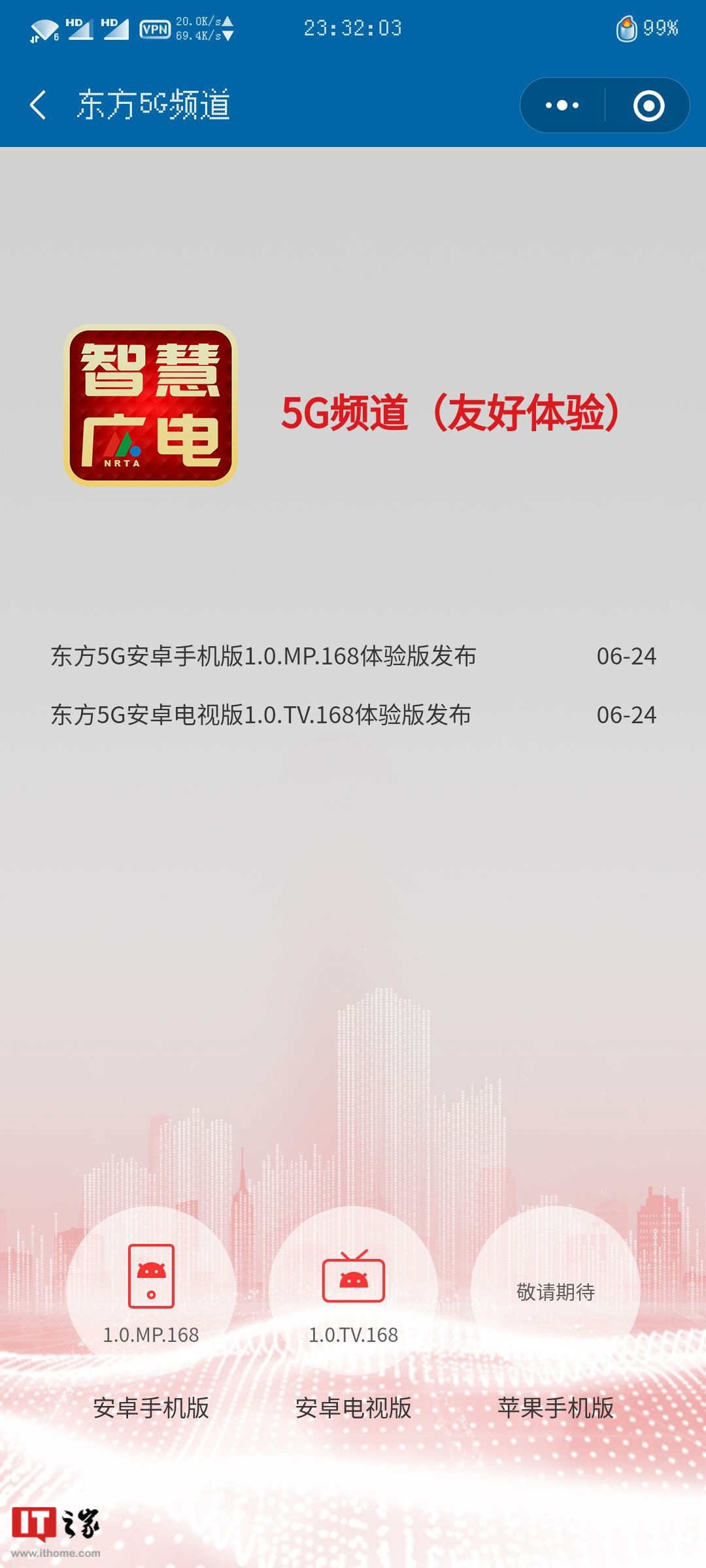Viewport: 706px width, 1568px height.
Task: Select the Android TV download icon
Action: [353, 1277]
